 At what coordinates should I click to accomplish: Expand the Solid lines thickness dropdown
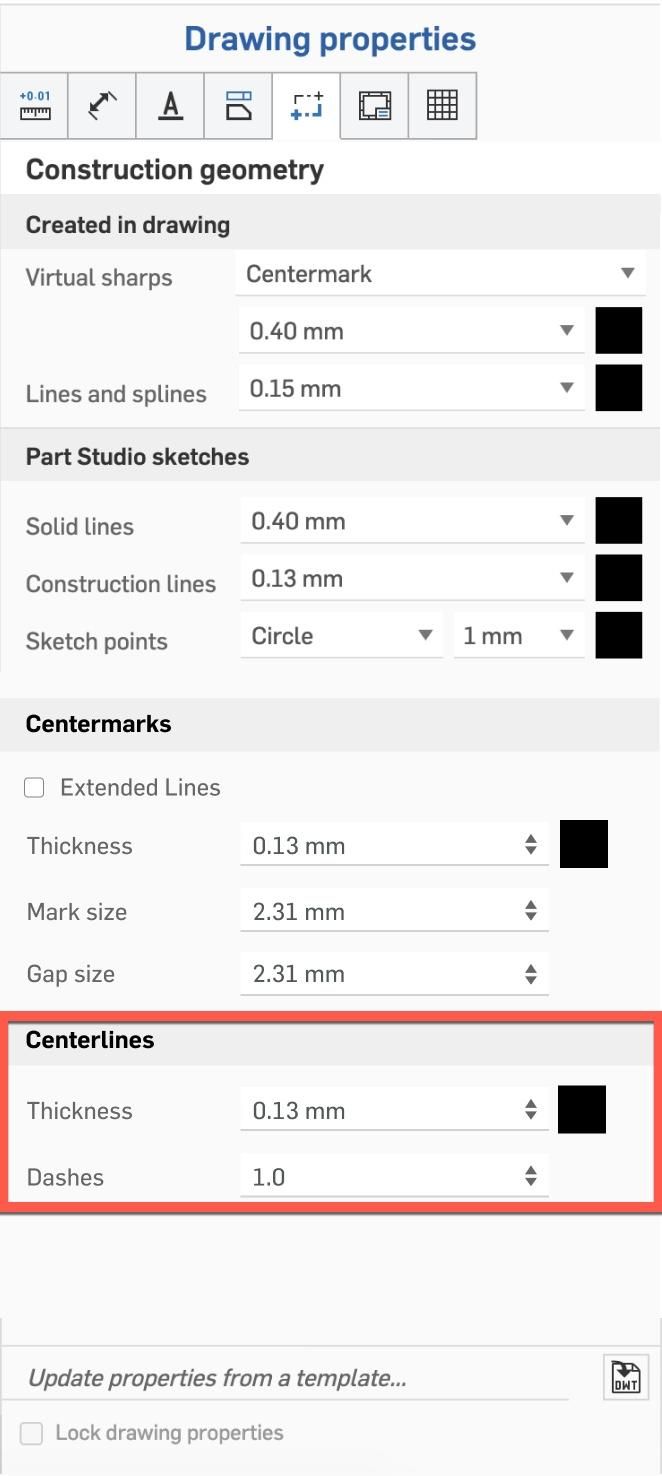pos(411,521)
